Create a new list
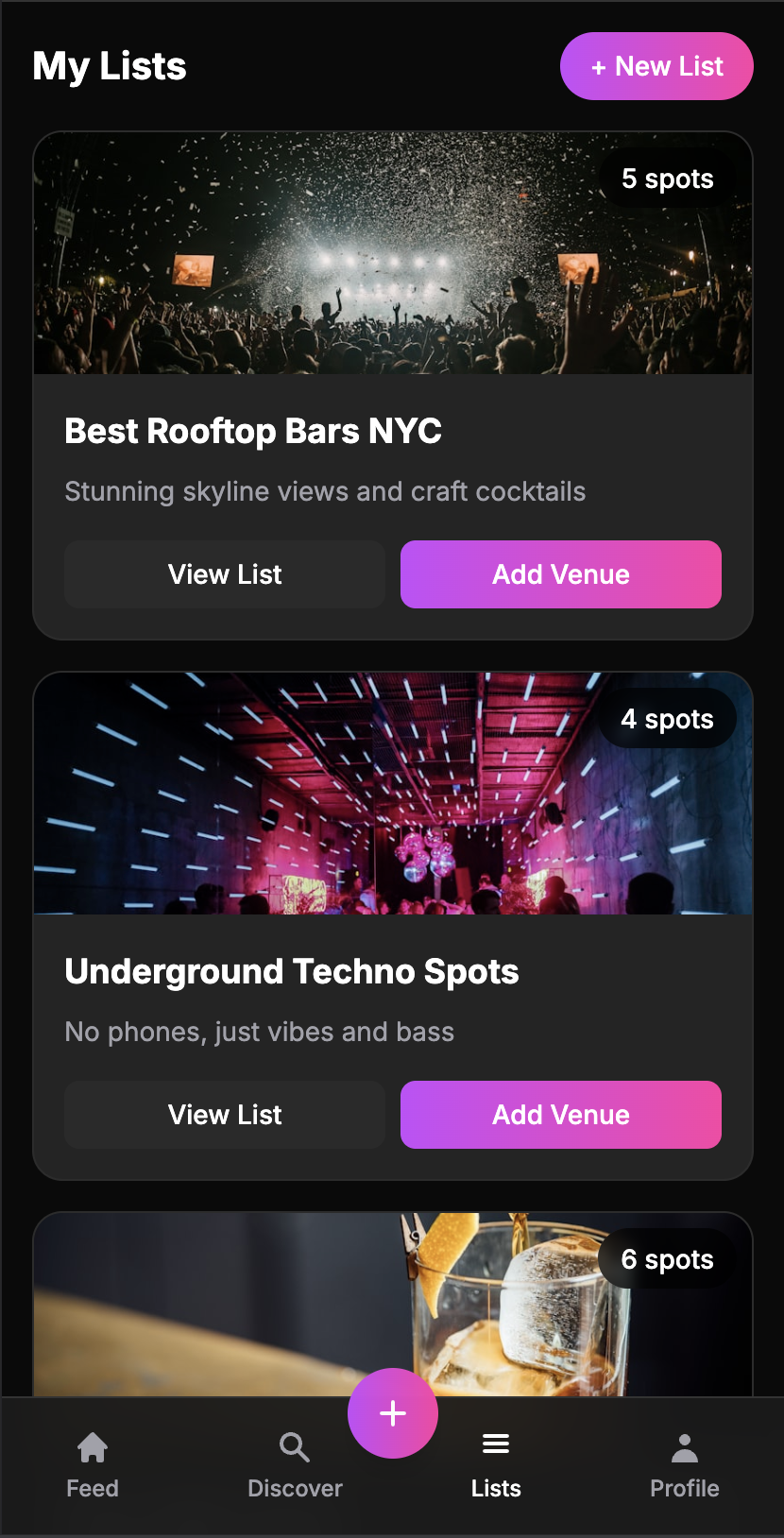The width and height of the screenshot is (784, 1538). [x=656, y=66]
